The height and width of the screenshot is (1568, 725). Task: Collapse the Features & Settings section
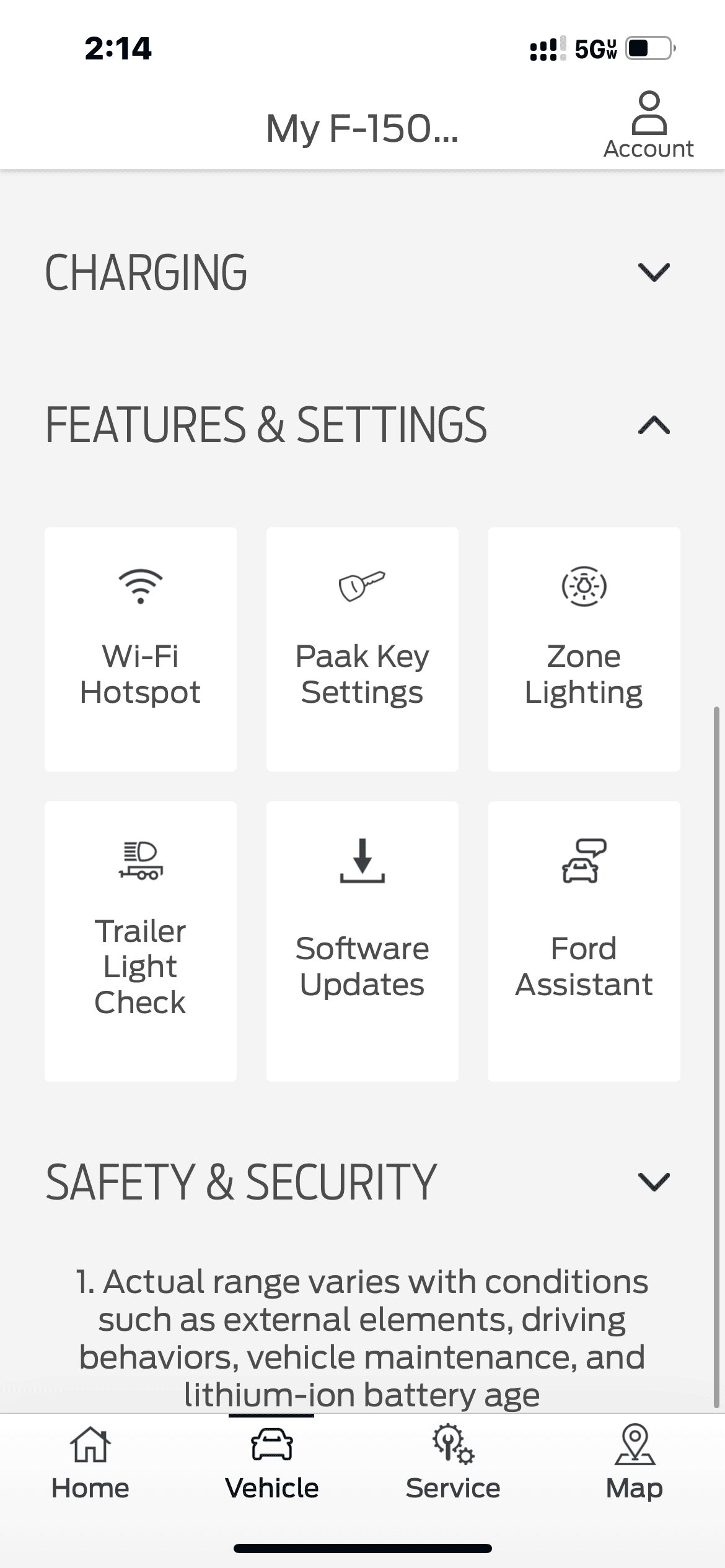654,425
